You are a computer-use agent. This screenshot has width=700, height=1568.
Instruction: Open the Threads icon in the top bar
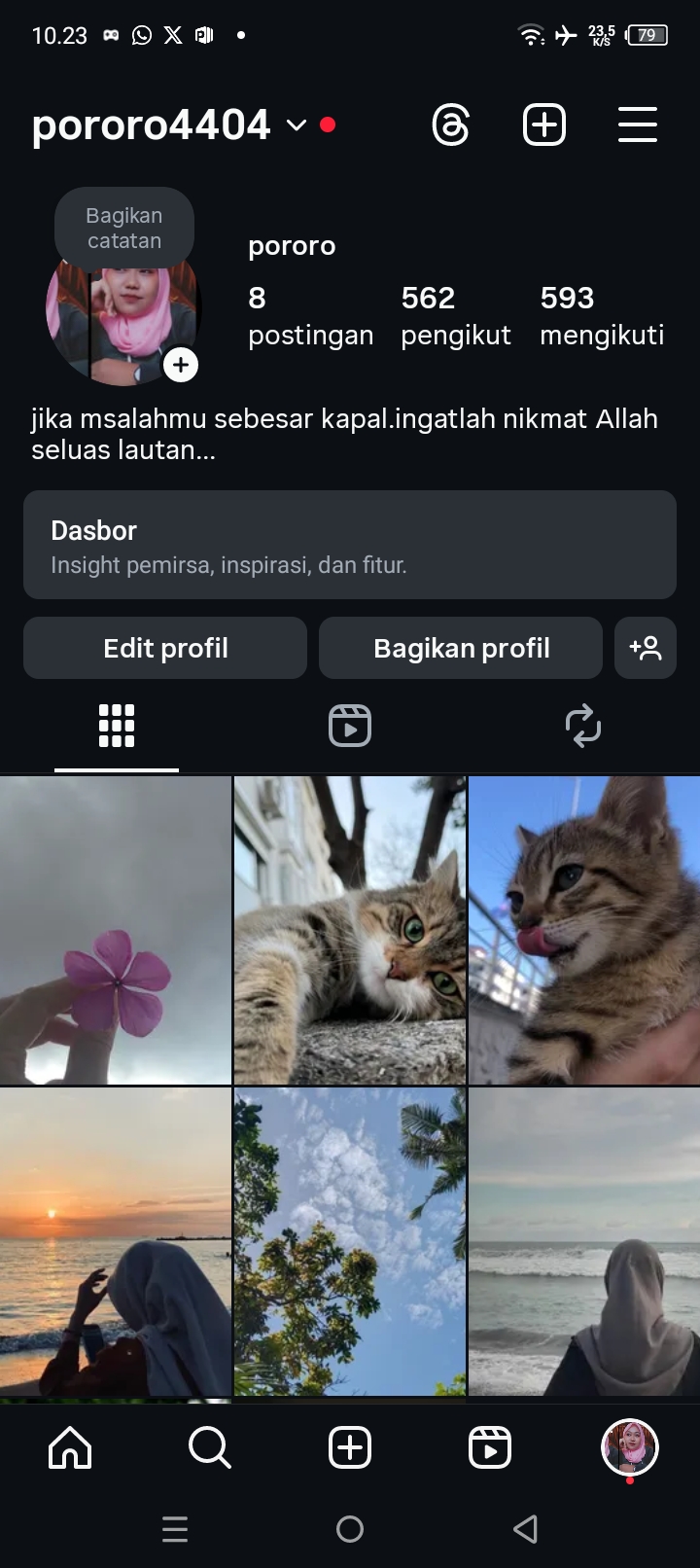click(x=450, y=125)
